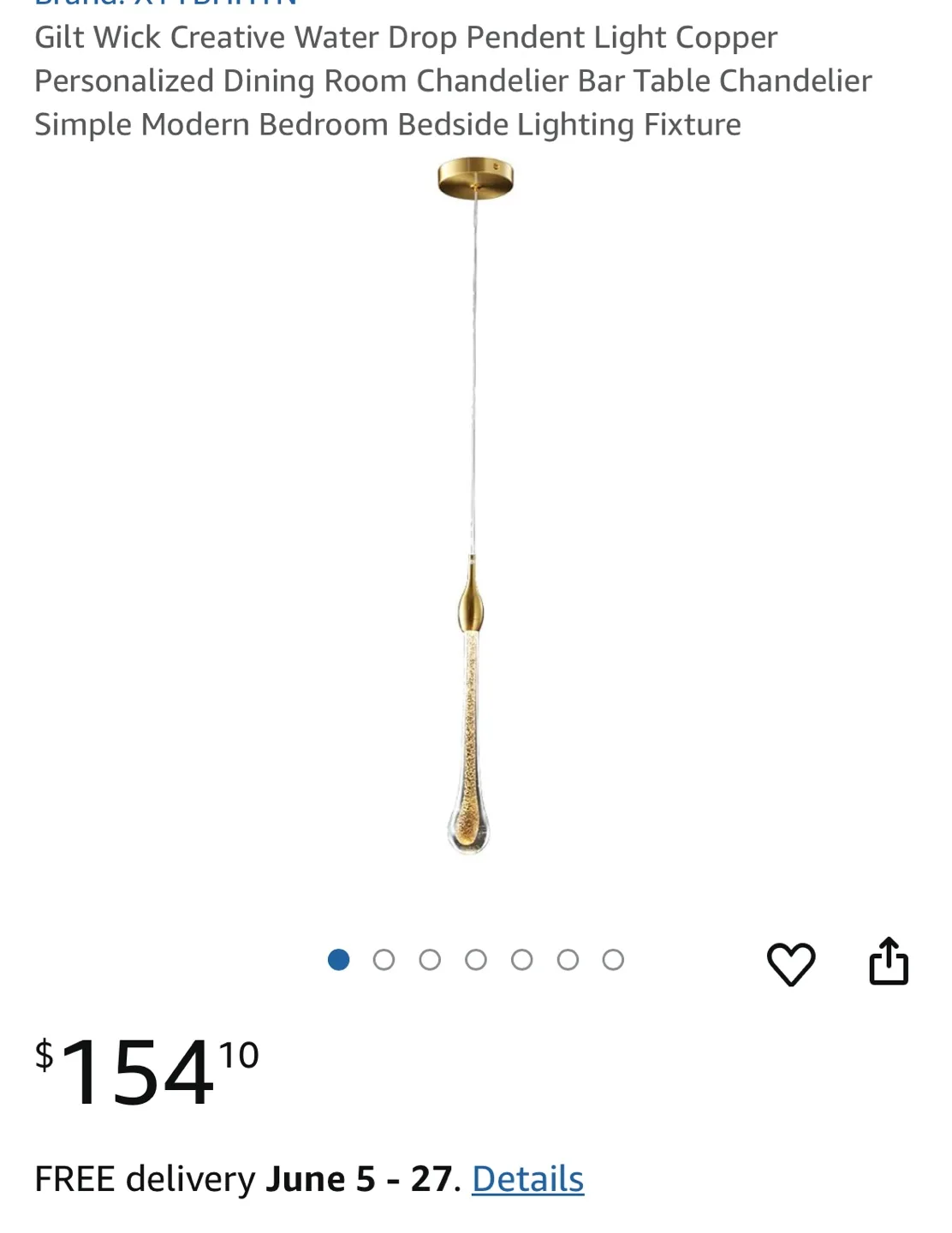Select the currently filled first carousel dot
Image resolution: width=952 pixels, height=1233 pixels.
coord(339,961)
